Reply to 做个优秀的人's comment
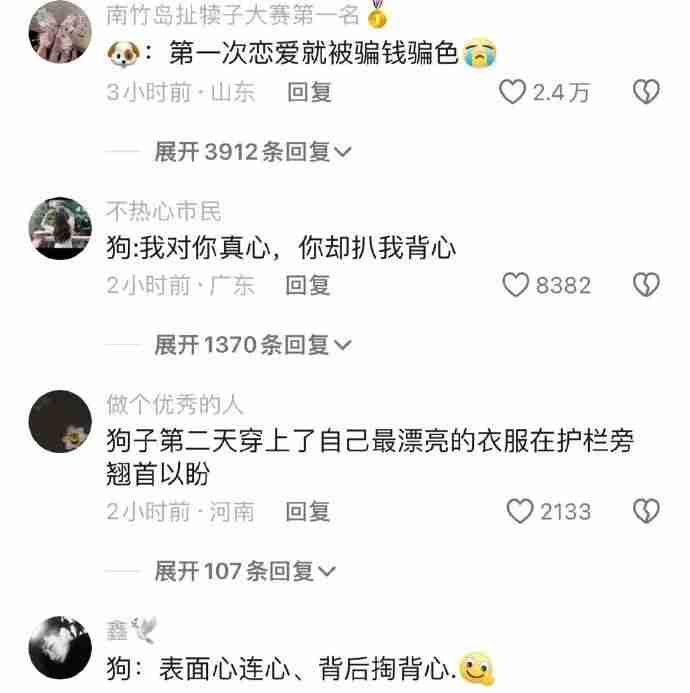Screen dimensions: 690x693 (x=308, y=512)
